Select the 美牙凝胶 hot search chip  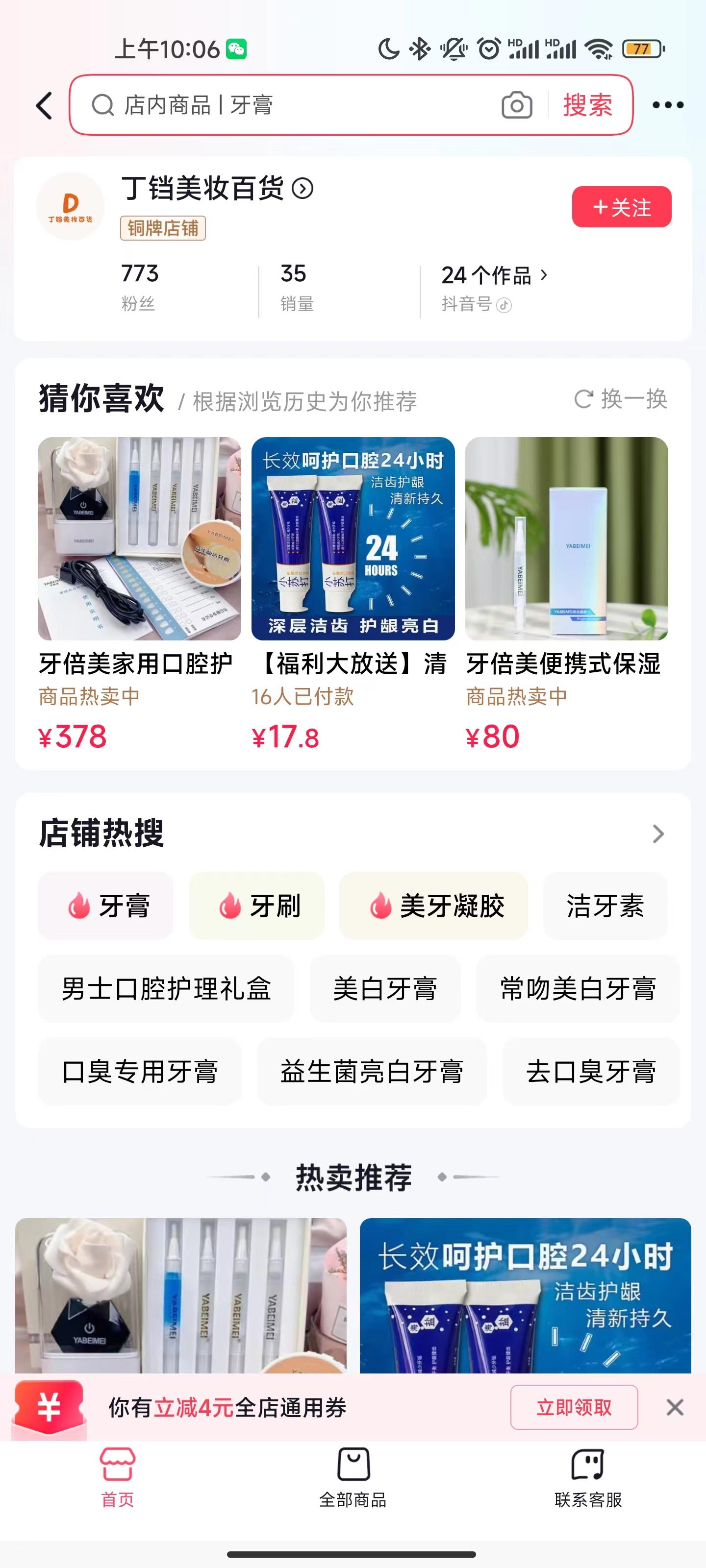click(433, 906)
